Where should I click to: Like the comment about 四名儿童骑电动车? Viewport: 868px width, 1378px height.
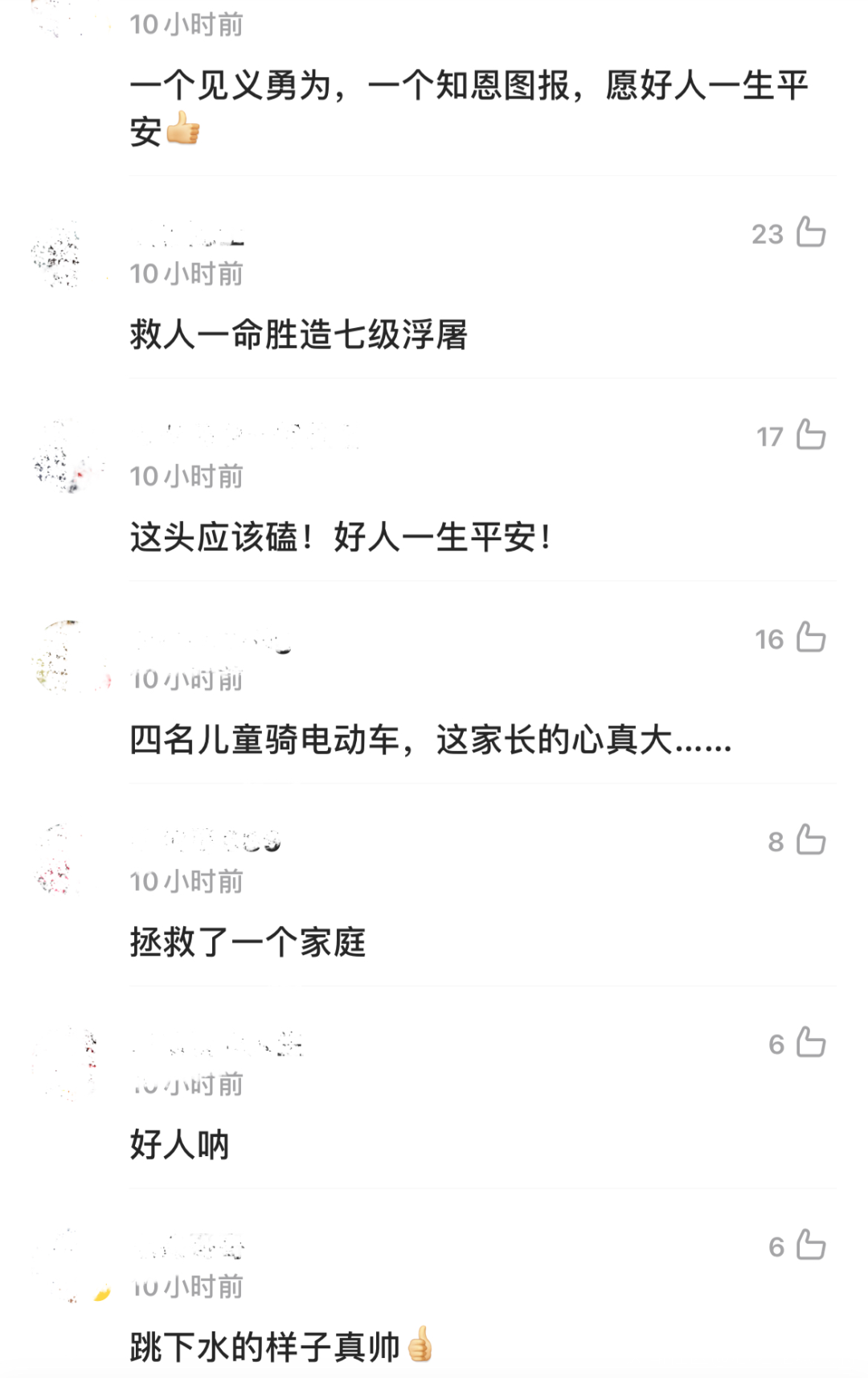coord(810,638)
